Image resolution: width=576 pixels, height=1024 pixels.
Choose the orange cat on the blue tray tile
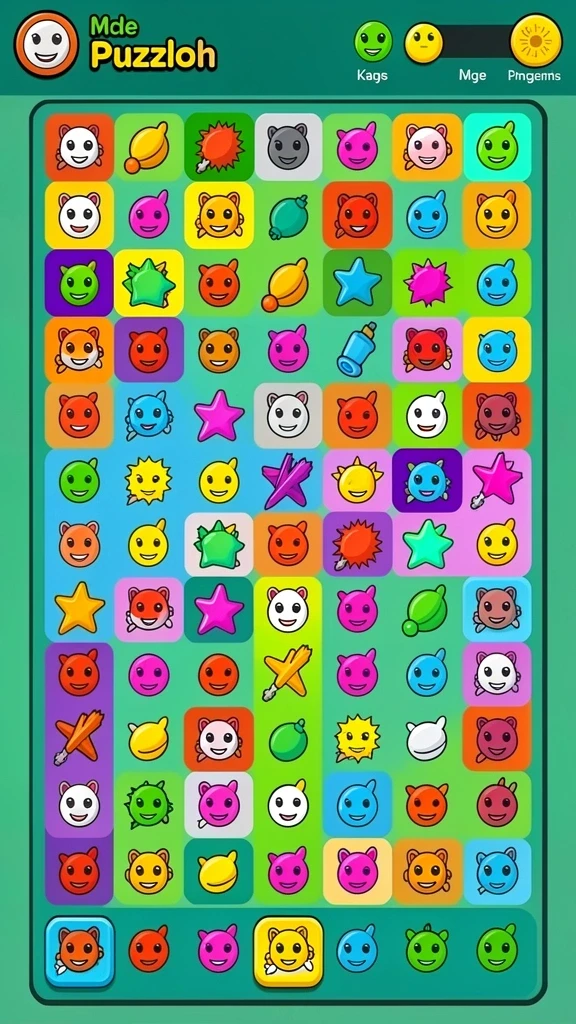(x=79, y=951)
